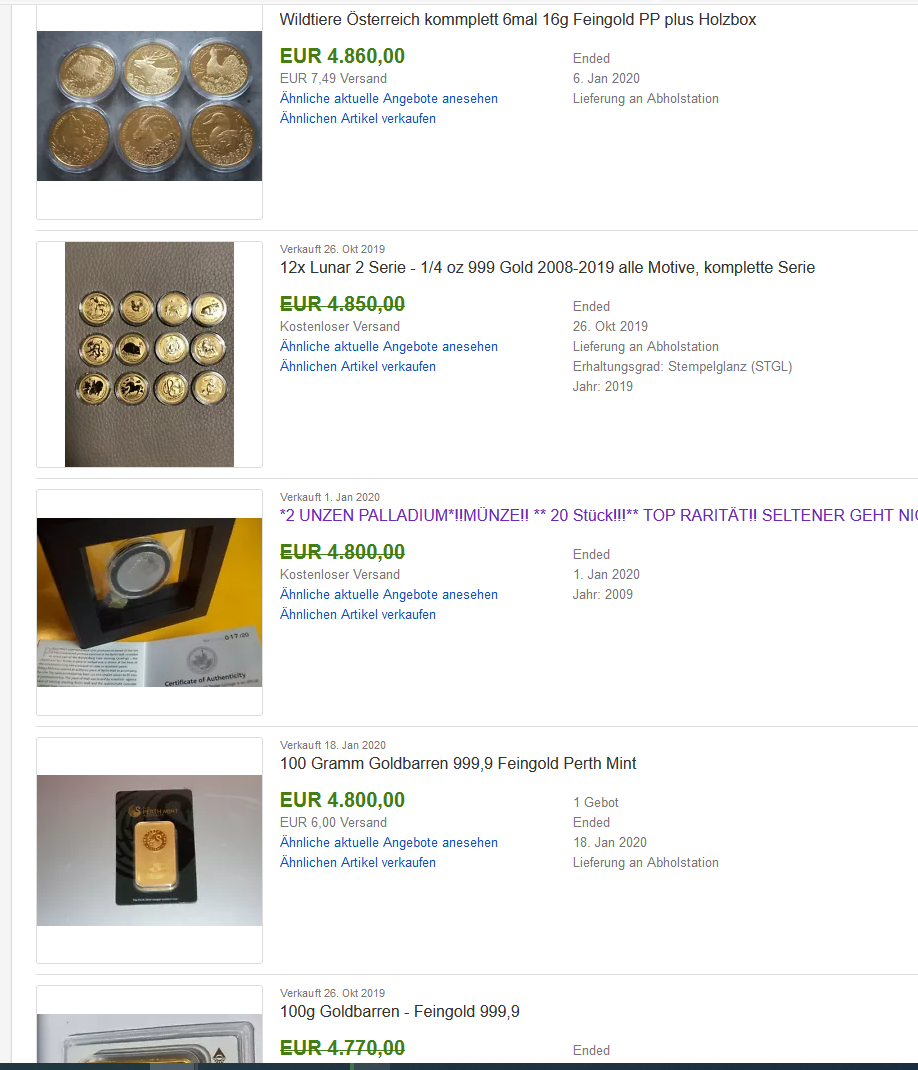918x1070 pixels.
Task: Tap the Lunar 2 twelve coins photo
Action: pyautogui.click(x=149, y=354)
